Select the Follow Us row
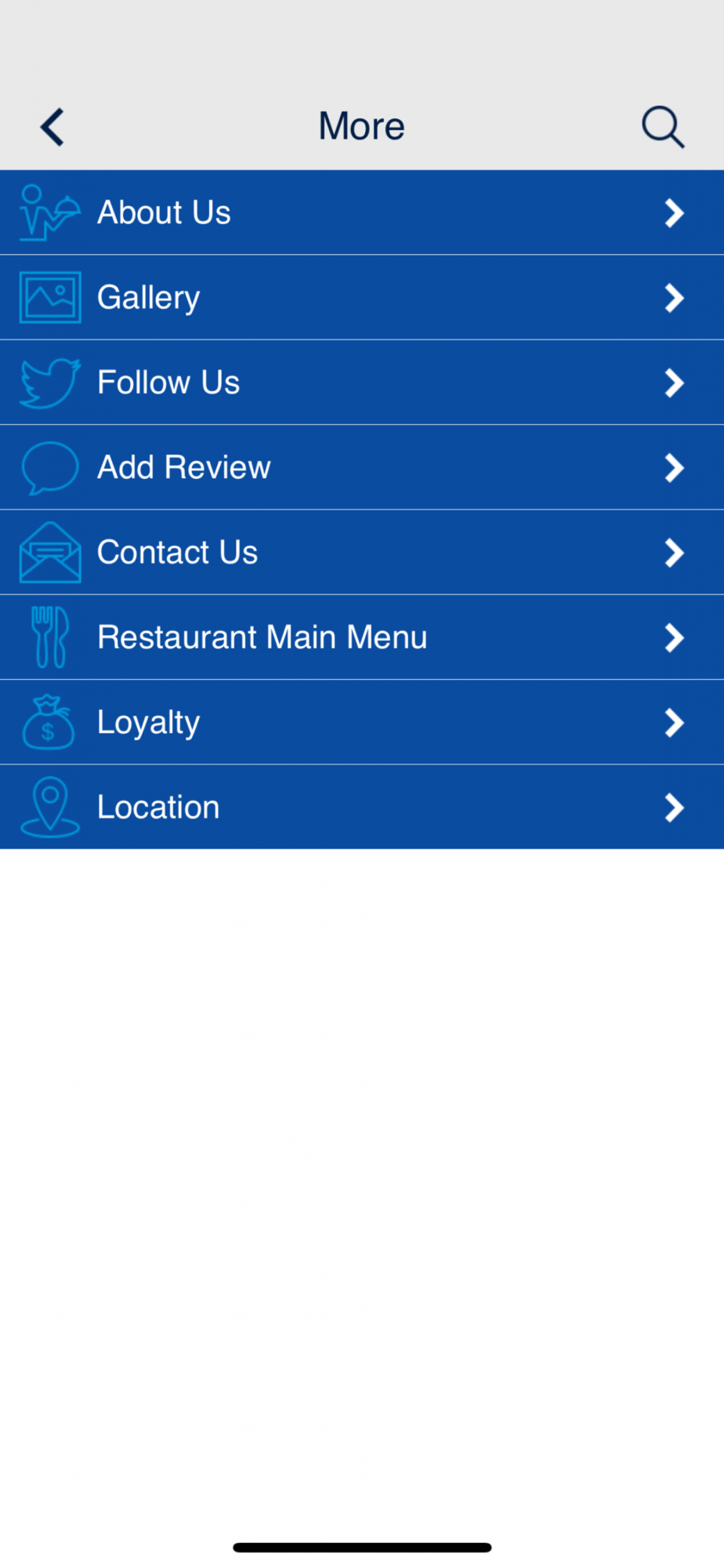Image resolution: width=724 pixels, height=1568 pixels. coord(362,383)
